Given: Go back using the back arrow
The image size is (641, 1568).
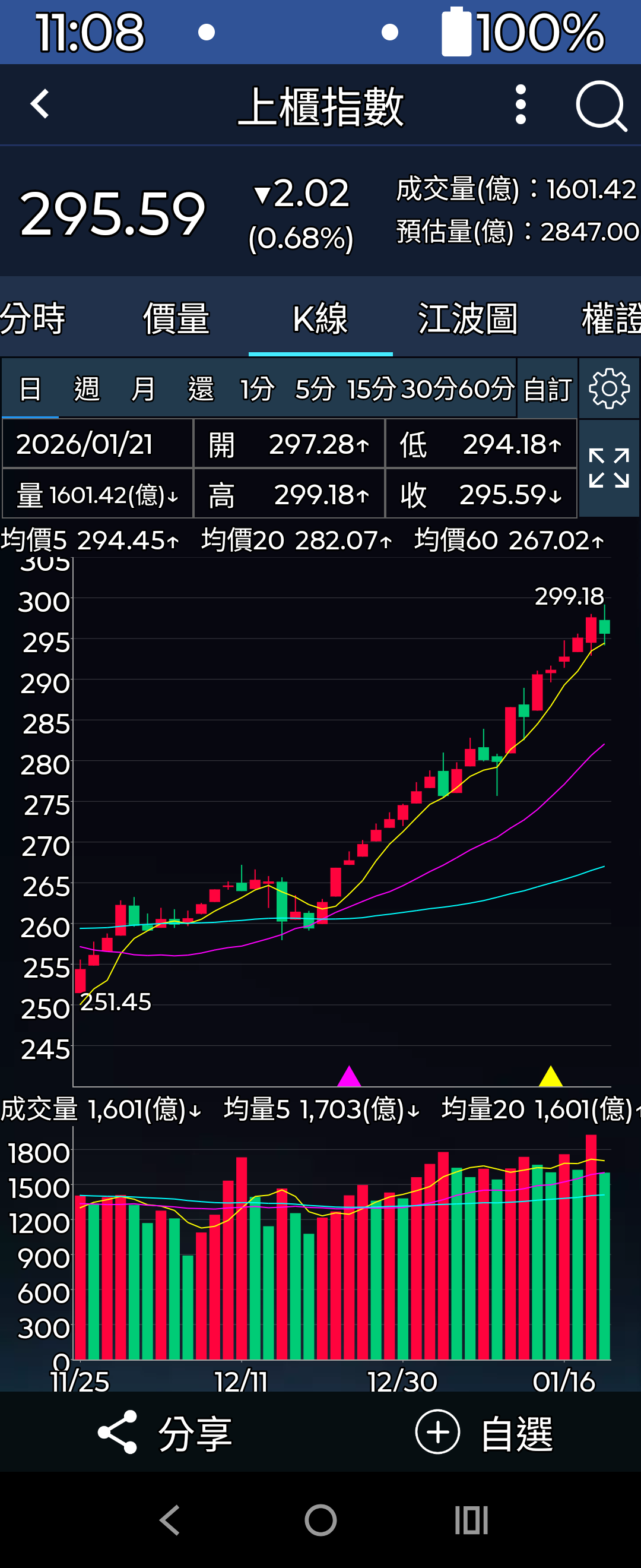Looking at the screenshot, I should pyautogui.click(x=39, y=105).
